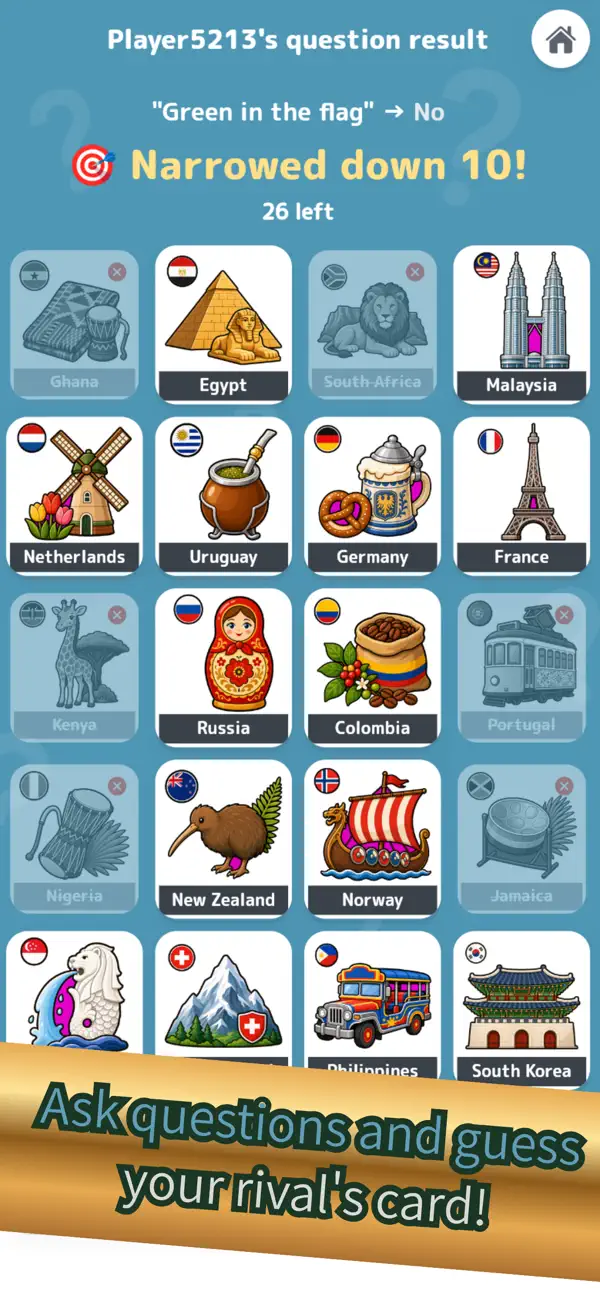The height and width of the screenshot is (1299, 600).
Task: Select the Egypt card
Action: [223, 324]
